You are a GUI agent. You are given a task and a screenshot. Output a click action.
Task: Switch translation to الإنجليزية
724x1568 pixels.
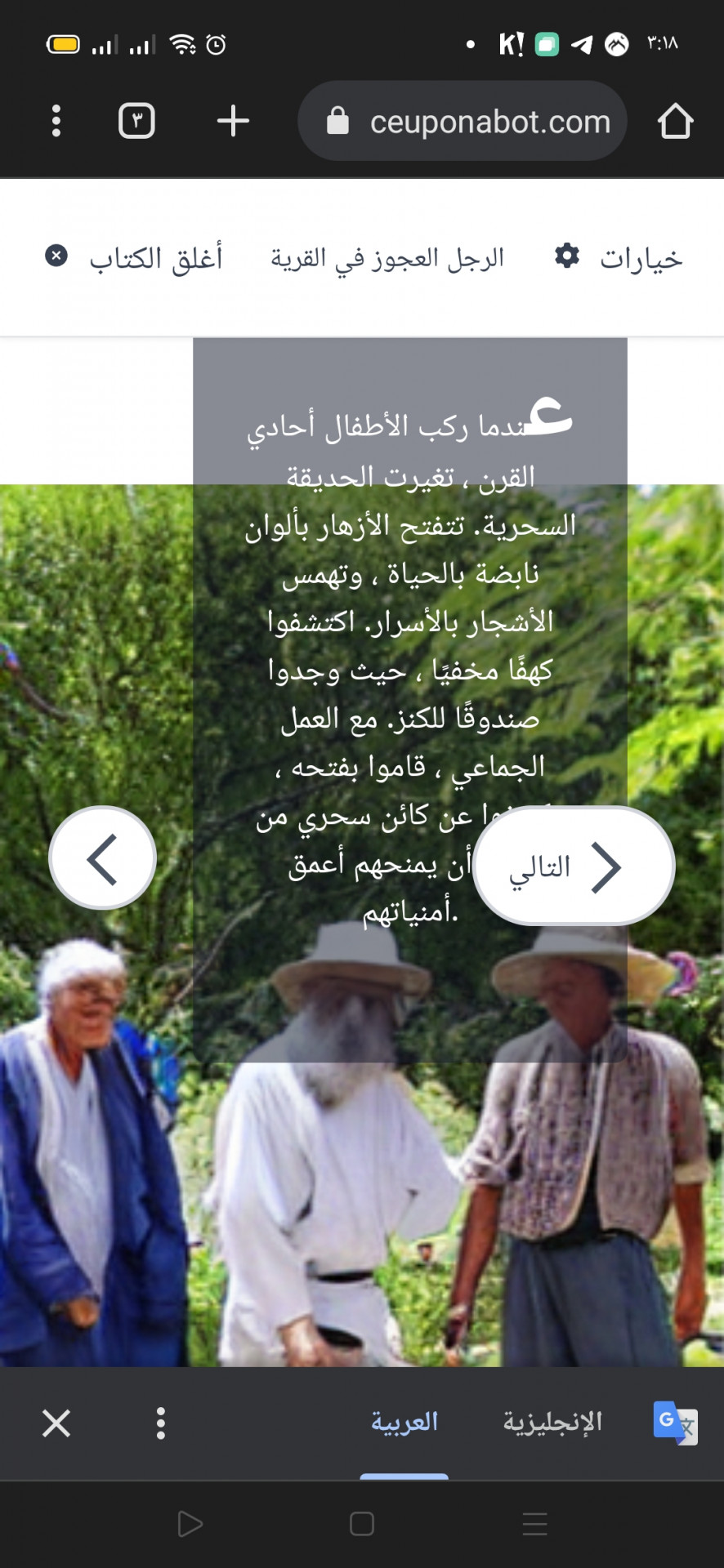point(552,1423)
